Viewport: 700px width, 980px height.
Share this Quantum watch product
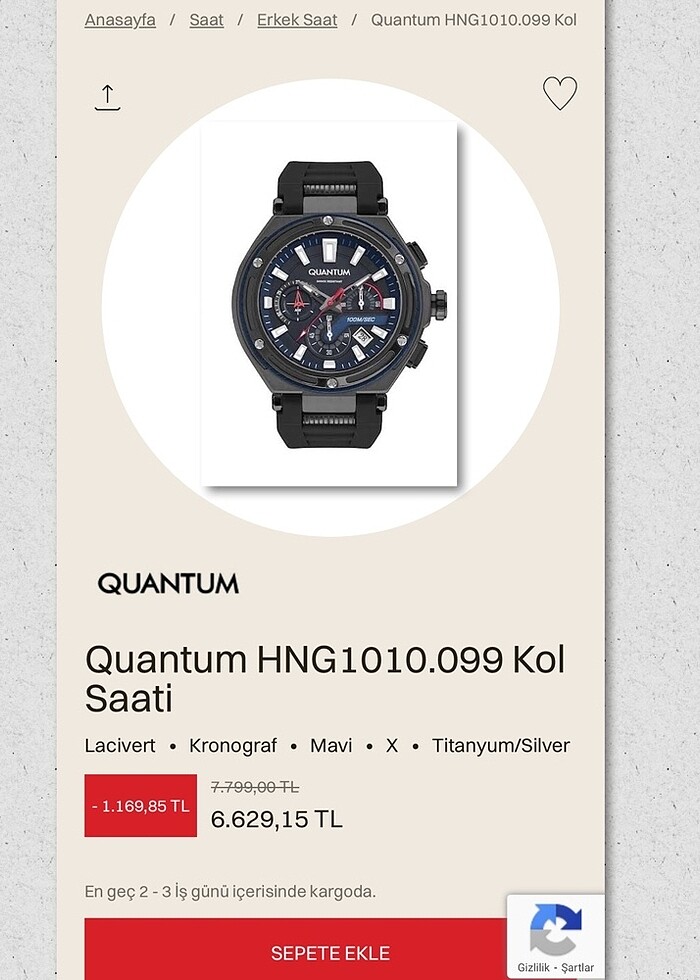coord(107,97)
